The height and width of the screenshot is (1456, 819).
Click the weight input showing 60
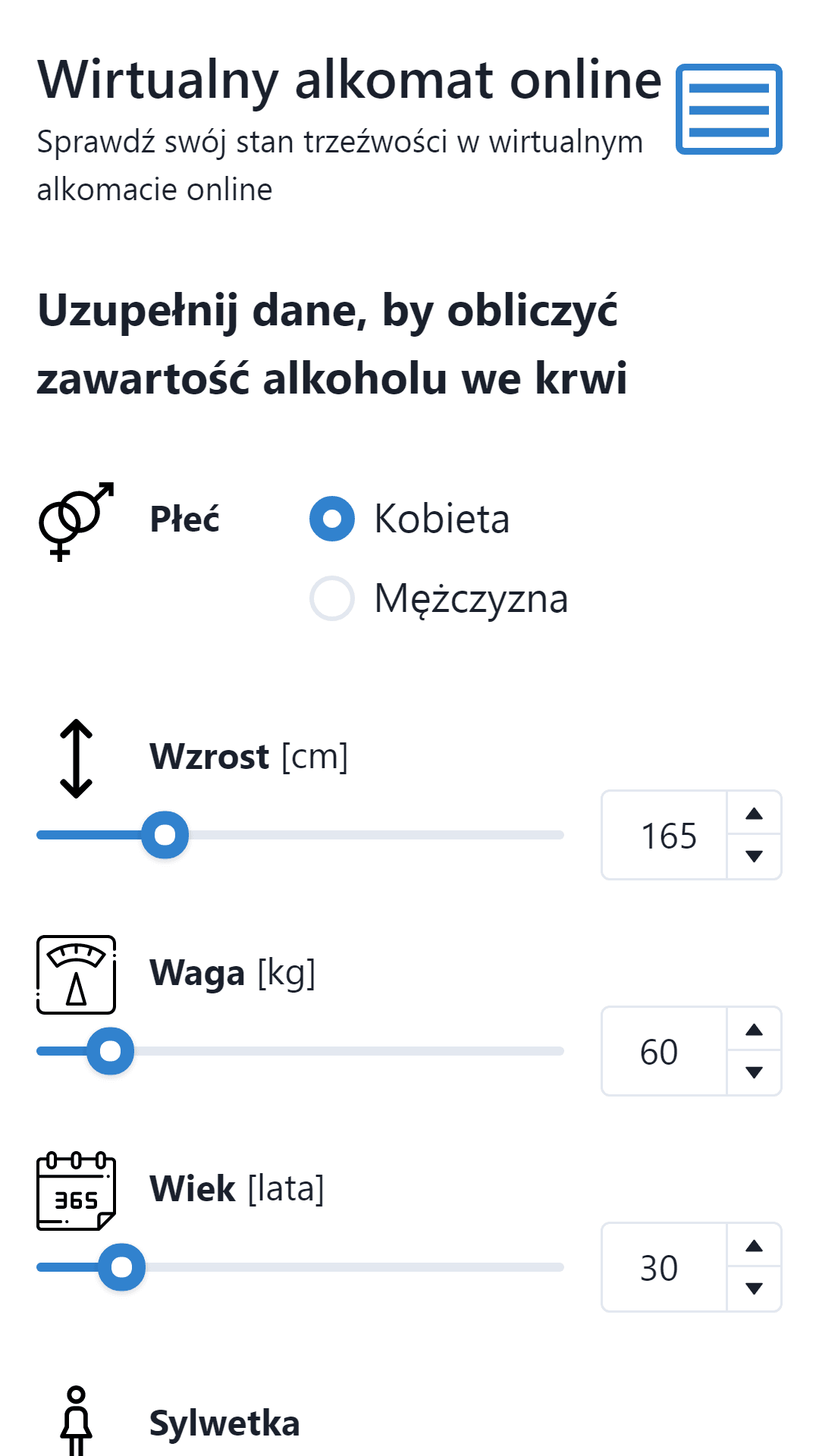pos(668,1051)
